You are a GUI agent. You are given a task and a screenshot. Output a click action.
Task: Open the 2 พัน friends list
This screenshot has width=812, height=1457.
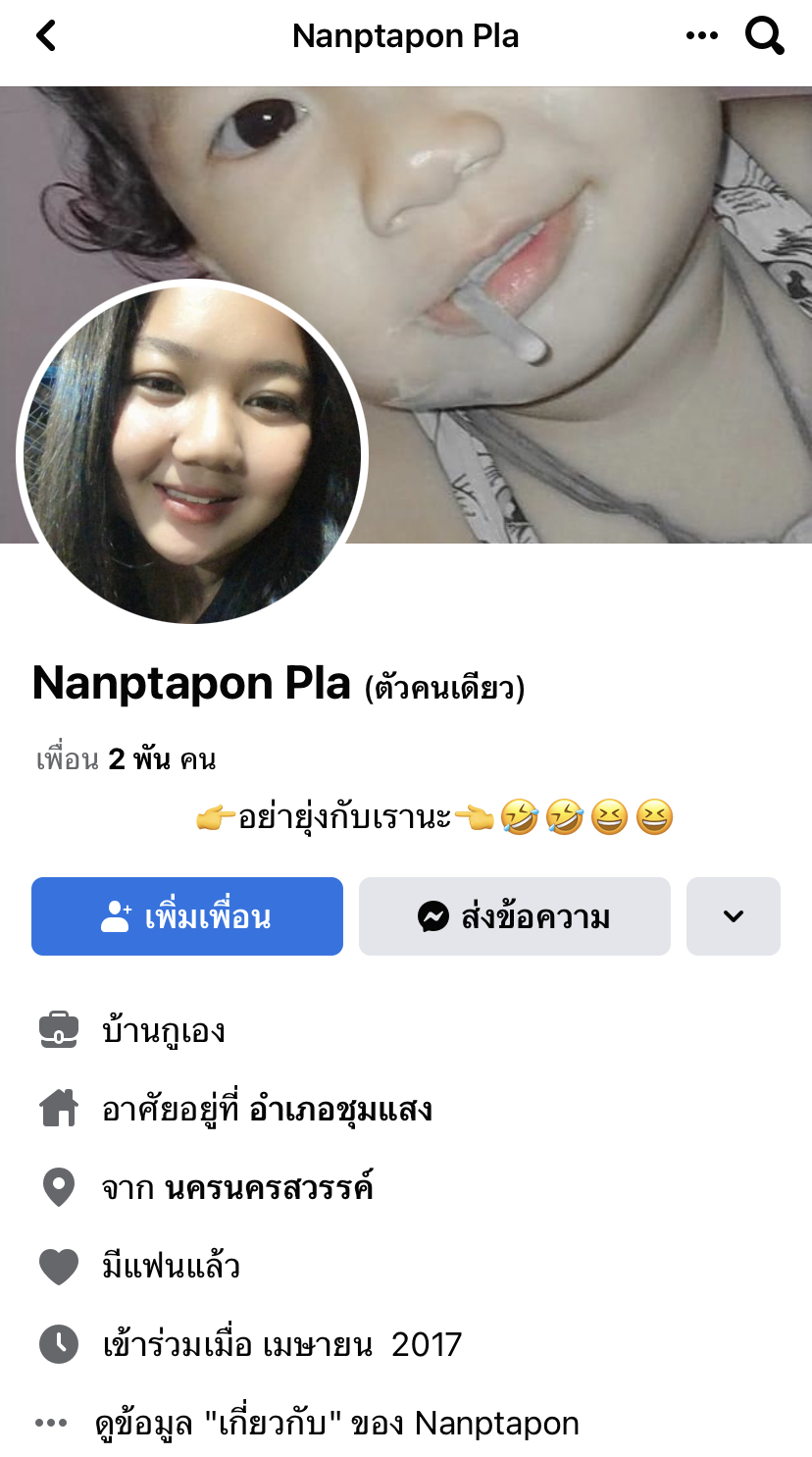pos(126,758)
